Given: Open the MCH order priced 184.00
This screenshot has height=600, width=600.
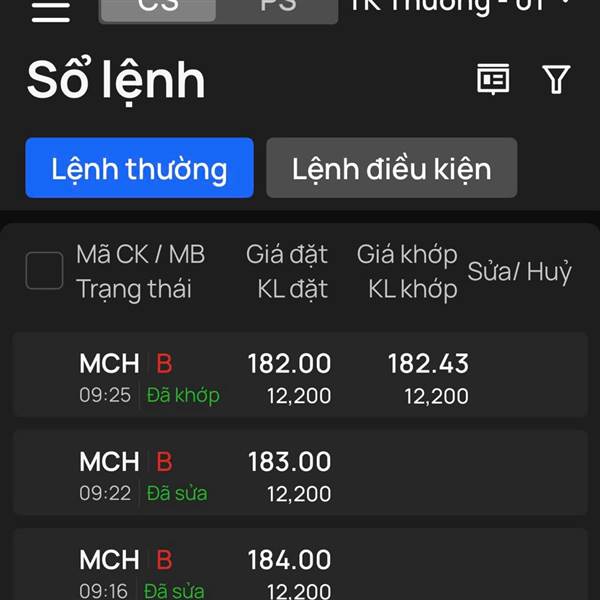Looking at the screenshot, I should [x=300, y=565].
